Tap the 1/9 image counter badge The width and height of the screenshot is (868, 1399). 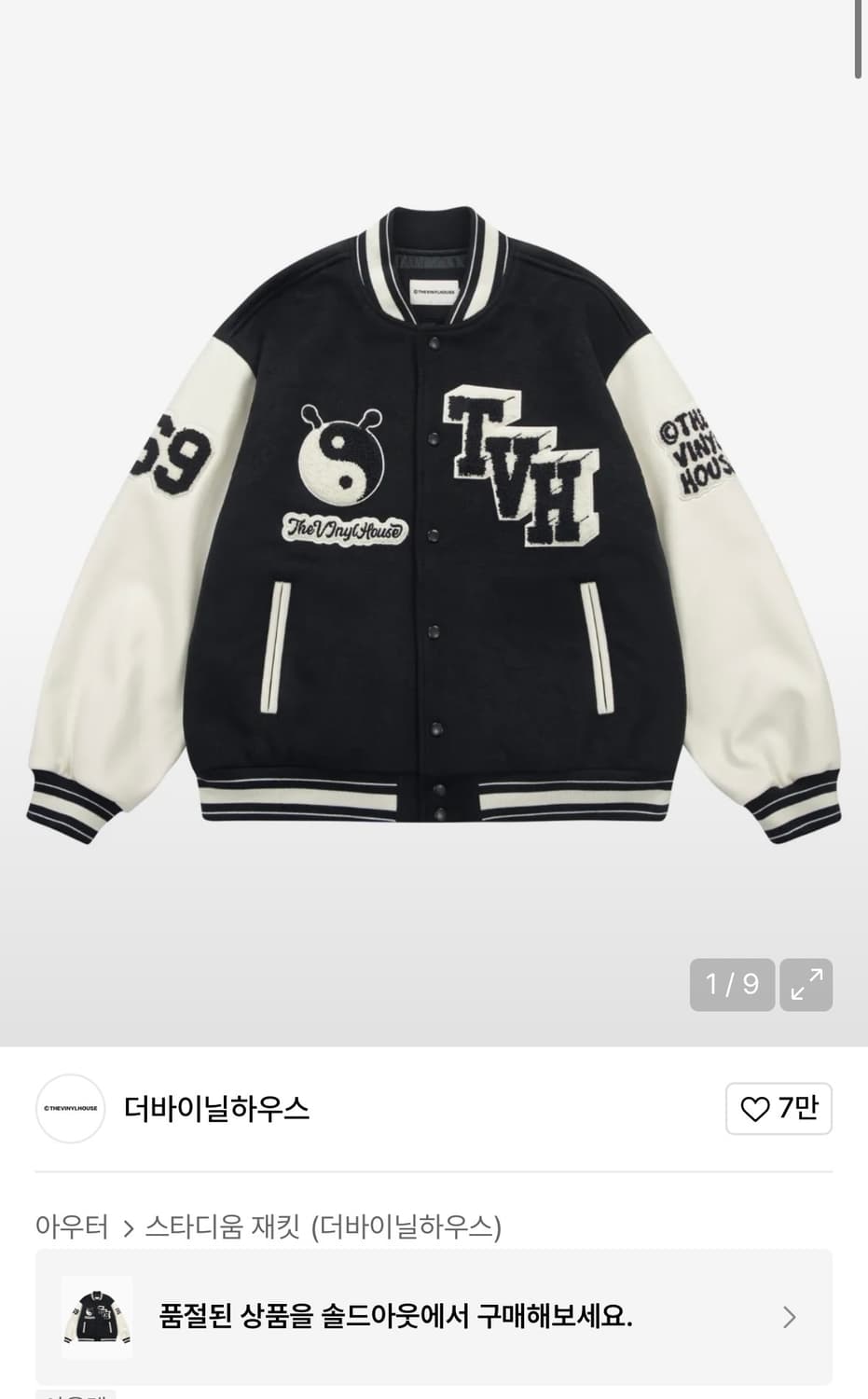(731, 984)
